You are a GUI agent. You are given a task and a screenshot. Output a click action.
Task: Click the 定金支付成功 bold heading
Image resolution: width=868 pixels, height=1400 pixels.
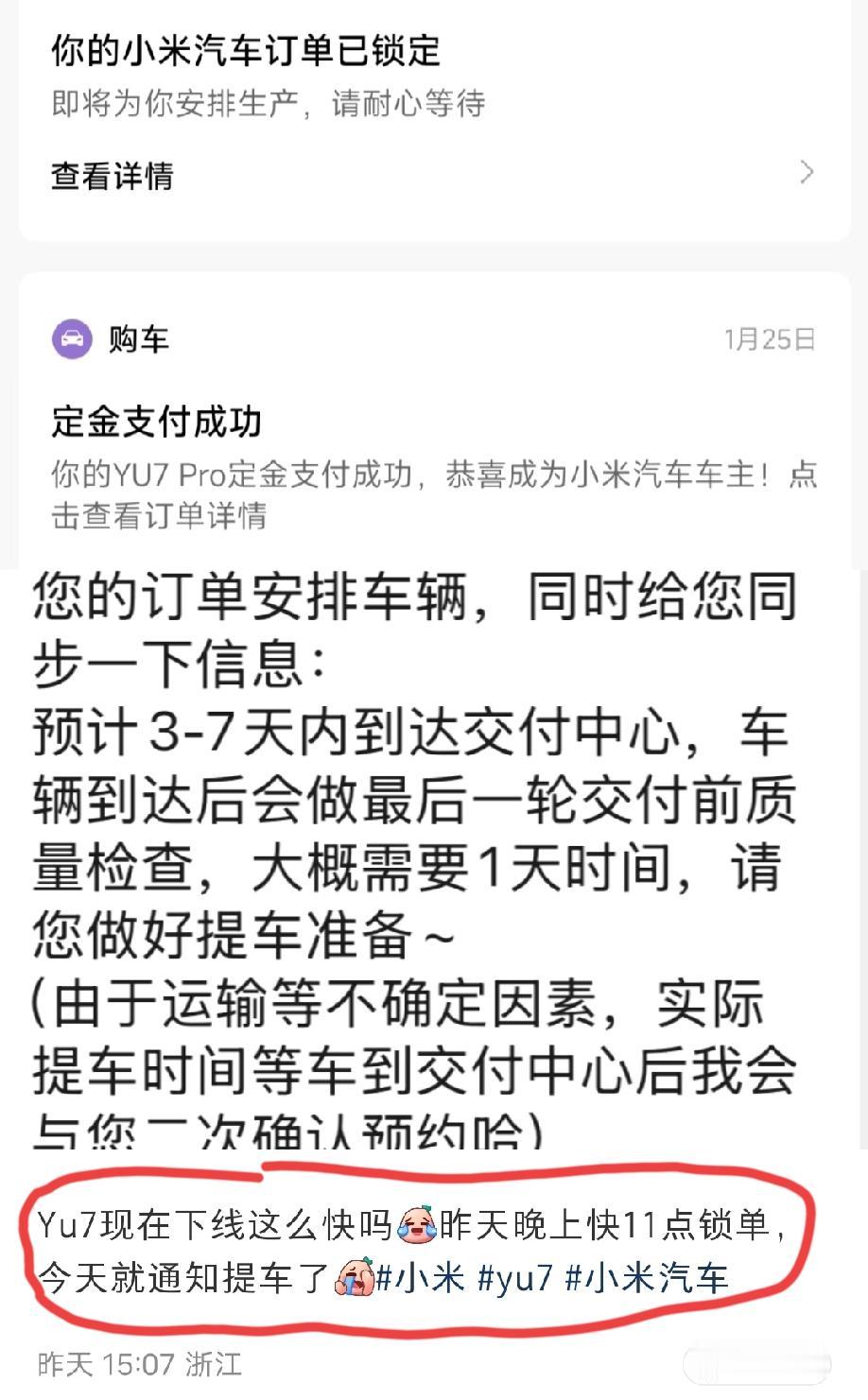tap(154, 423)
